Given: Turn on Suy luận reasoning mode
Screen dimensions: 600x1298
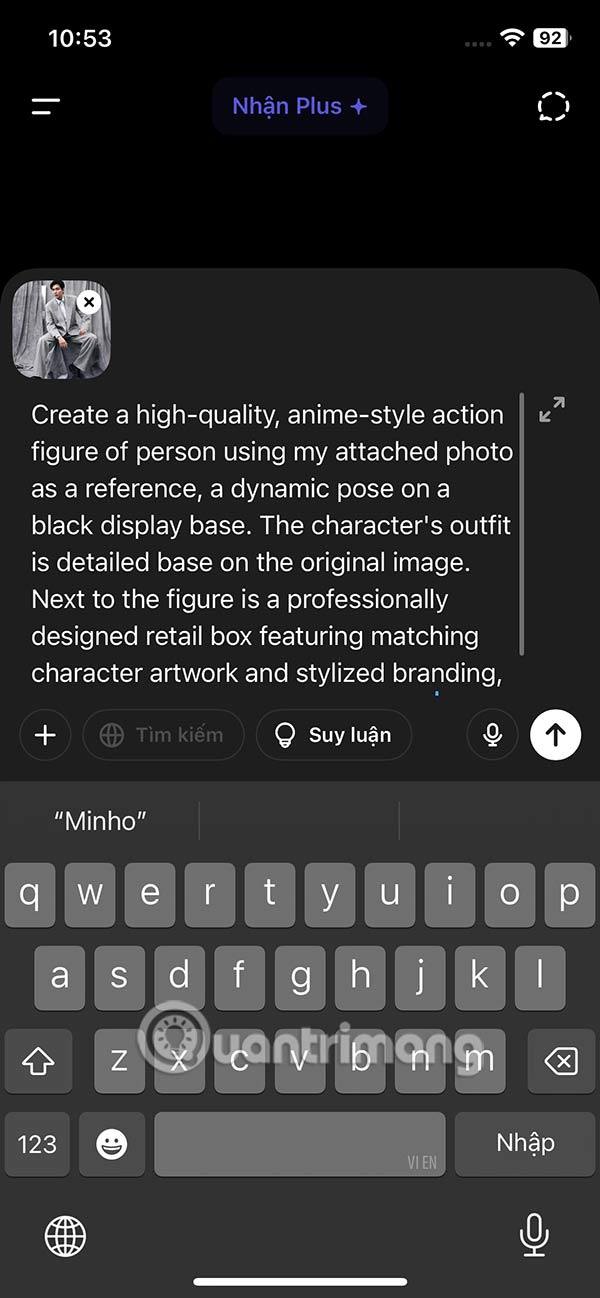Looking at the screenshot, I should [333, 735].
